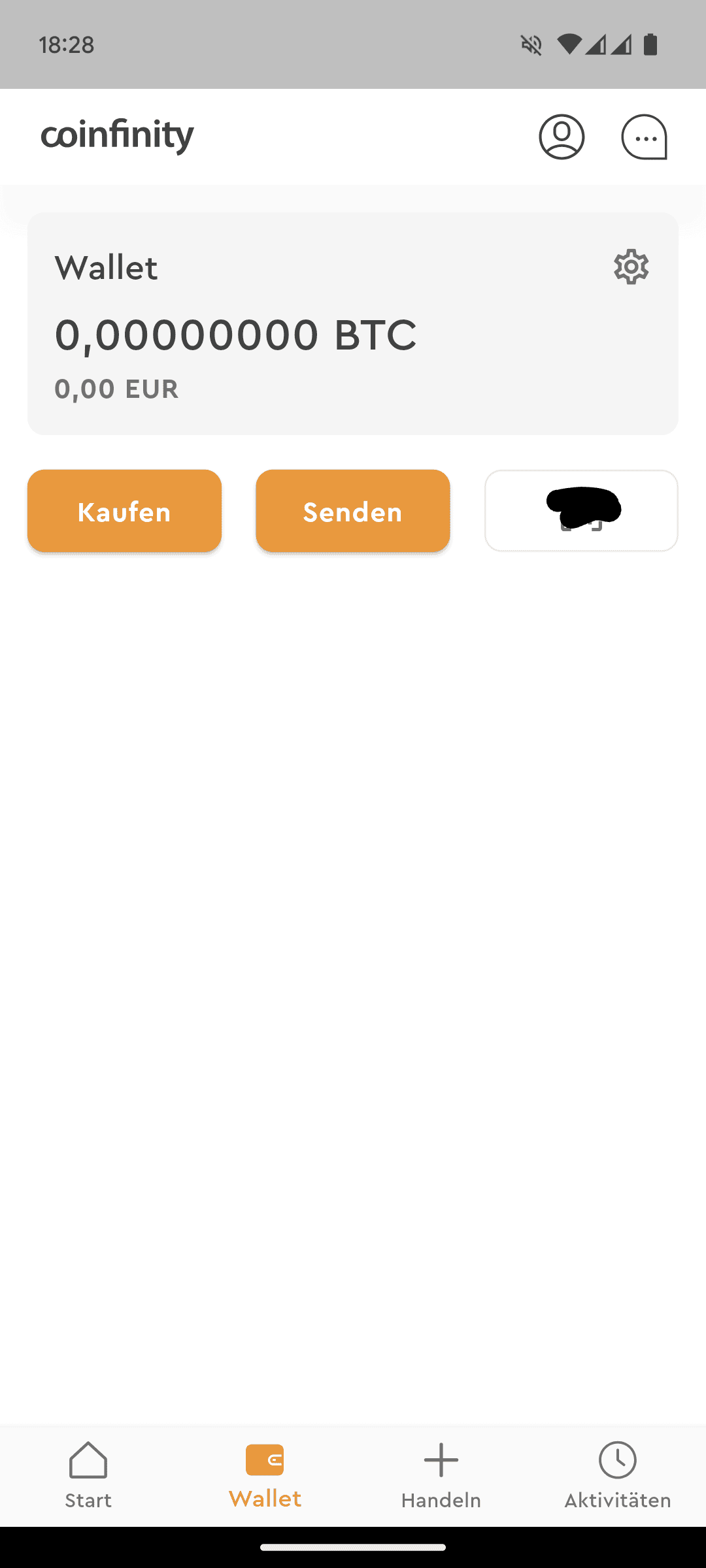Open the user profile icon
Viewport: 706px width, 1568px height.
[562, 137]
